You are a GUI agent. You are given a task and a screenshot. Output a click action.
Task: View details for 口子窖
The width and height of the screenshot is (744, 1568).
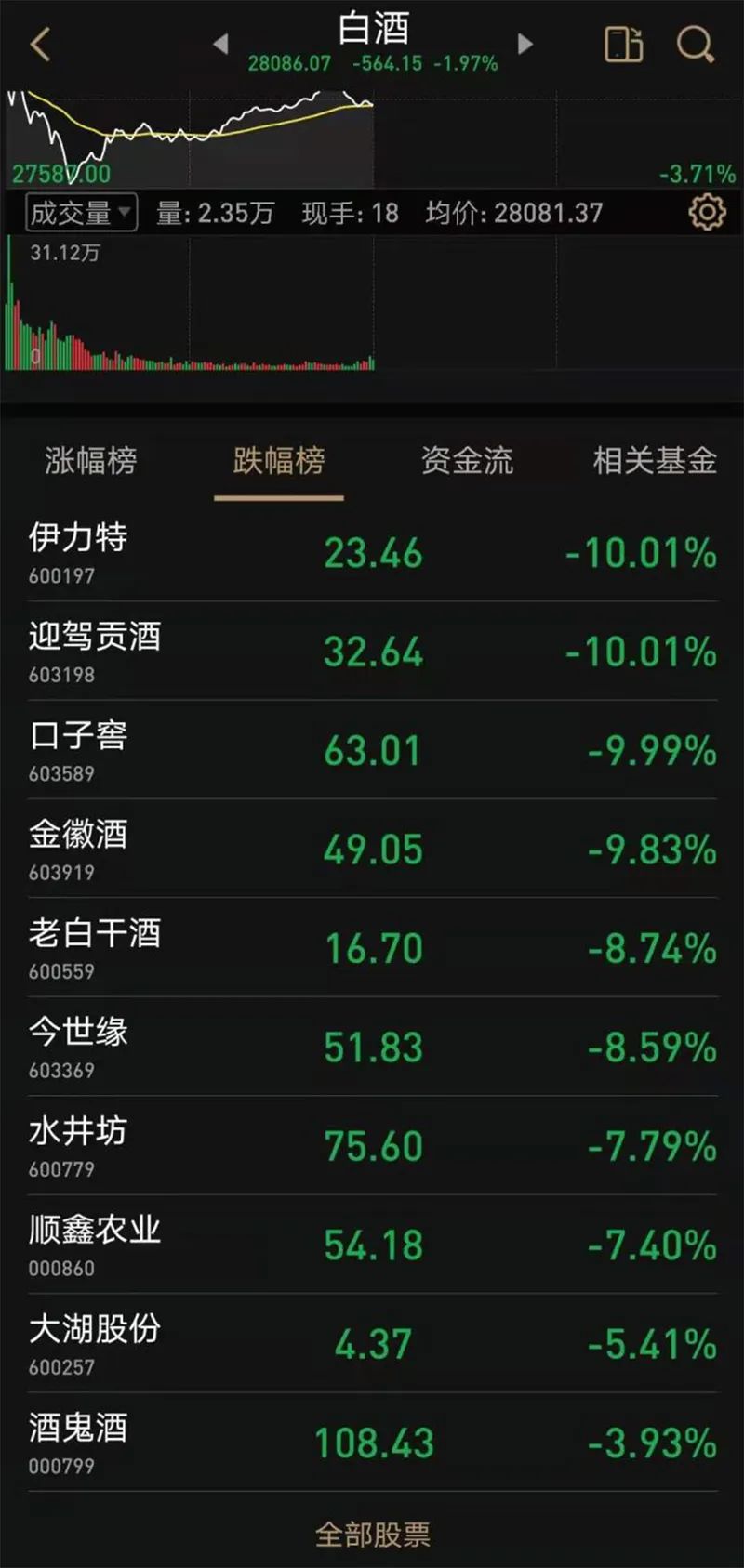[372, 749]
